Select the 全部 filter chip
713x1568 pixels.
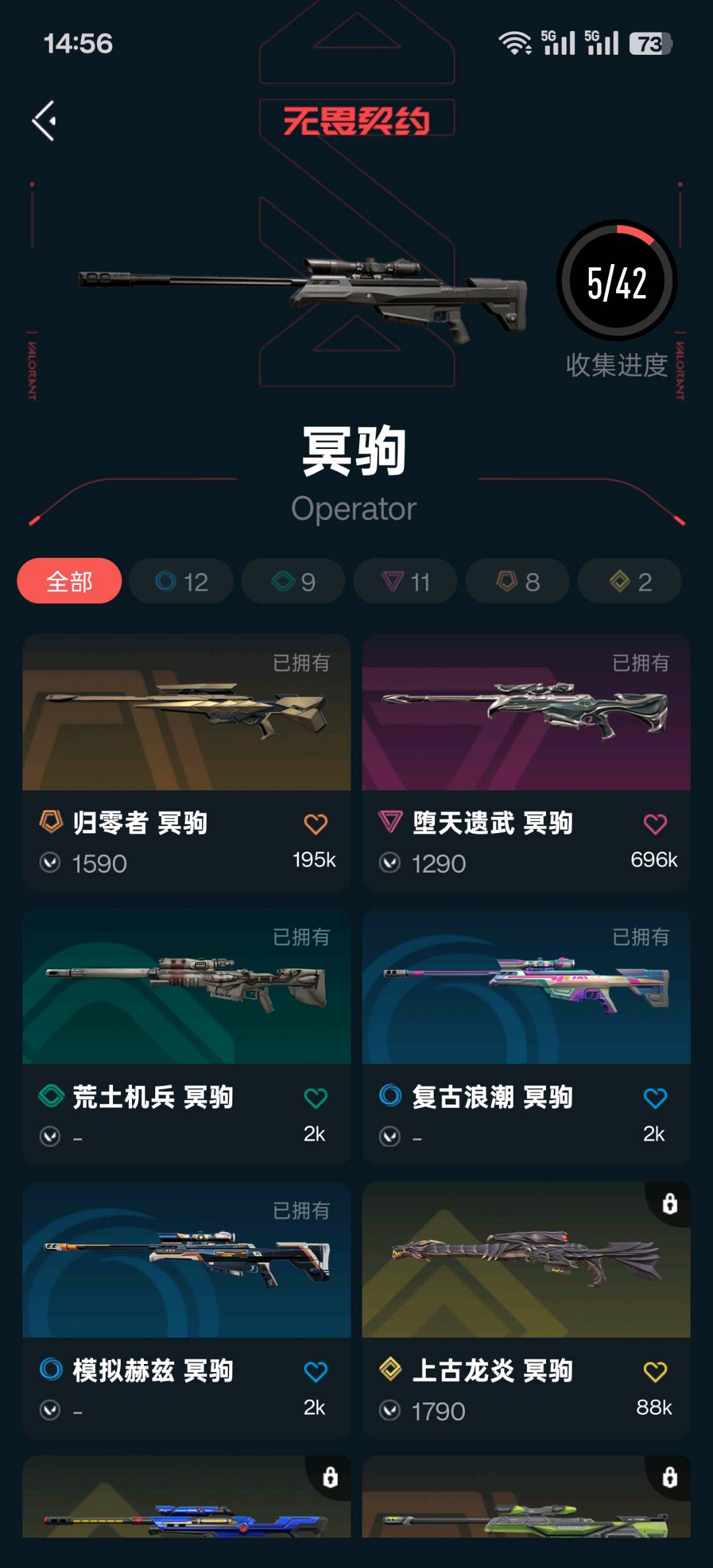pyautogui.click(x=69, y=582)
